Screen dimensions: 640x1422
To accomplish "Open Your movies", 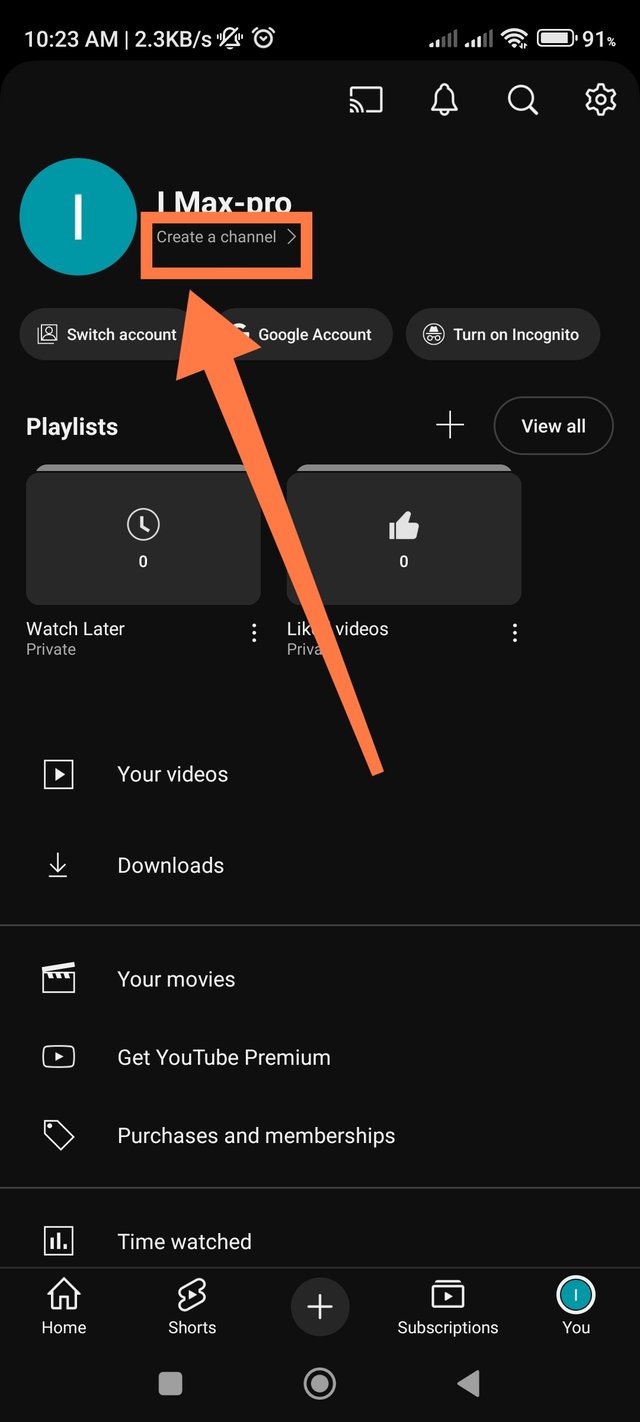I will [x=176, y=979].
